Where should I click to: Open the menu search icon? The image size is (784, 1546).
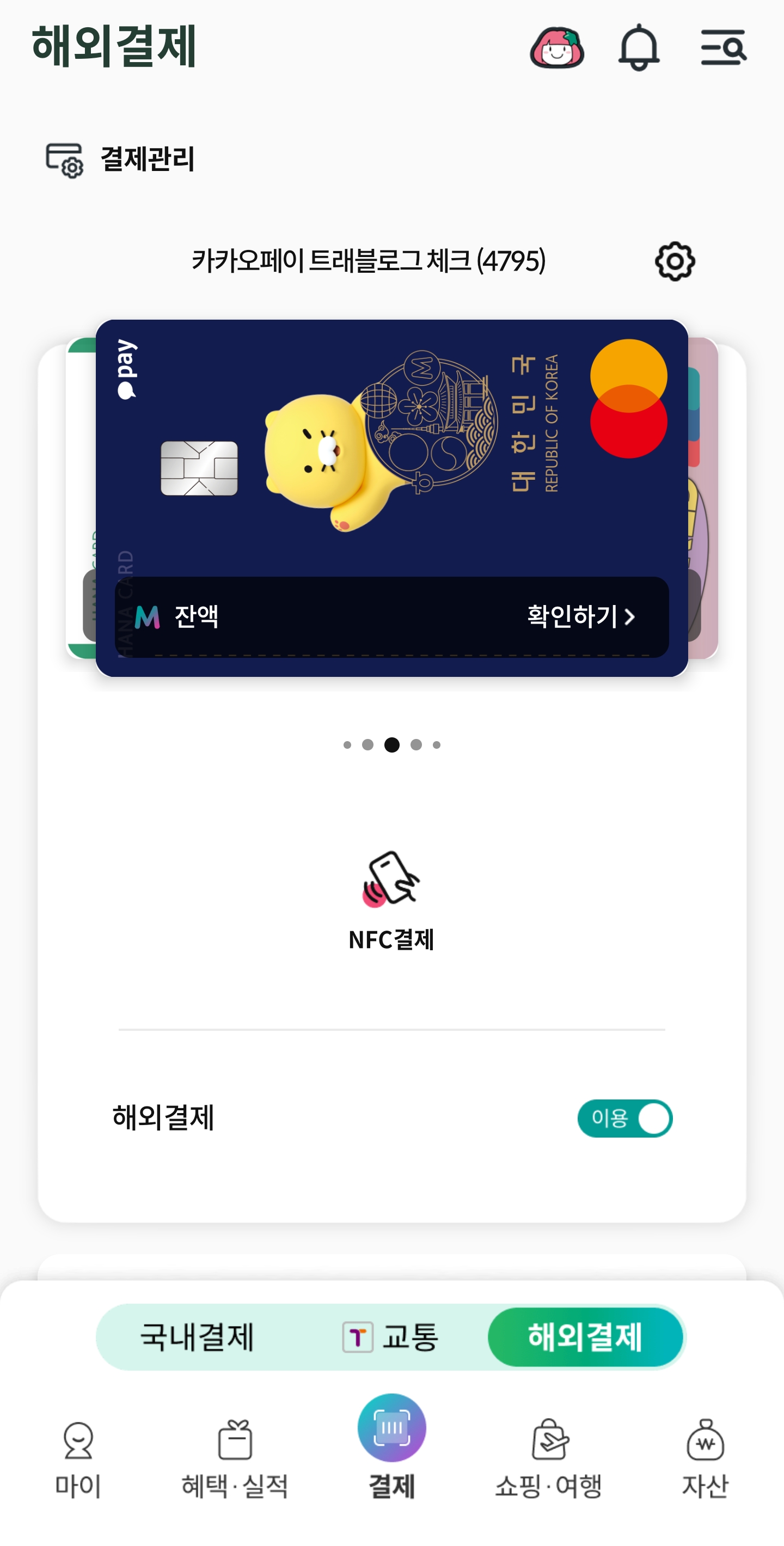coord(723,47)
